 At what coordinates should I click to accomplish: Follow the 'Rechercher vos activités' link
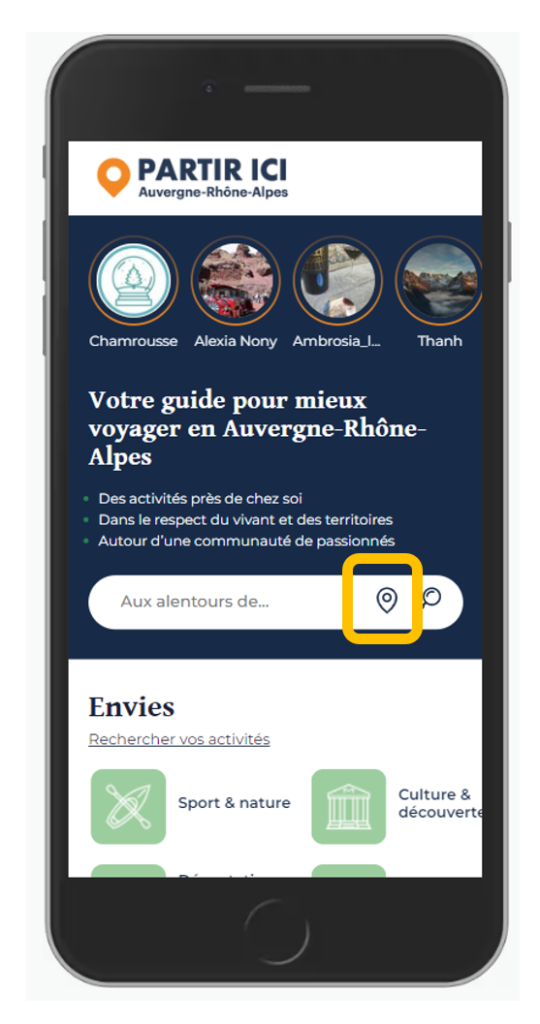coord(179,739)
